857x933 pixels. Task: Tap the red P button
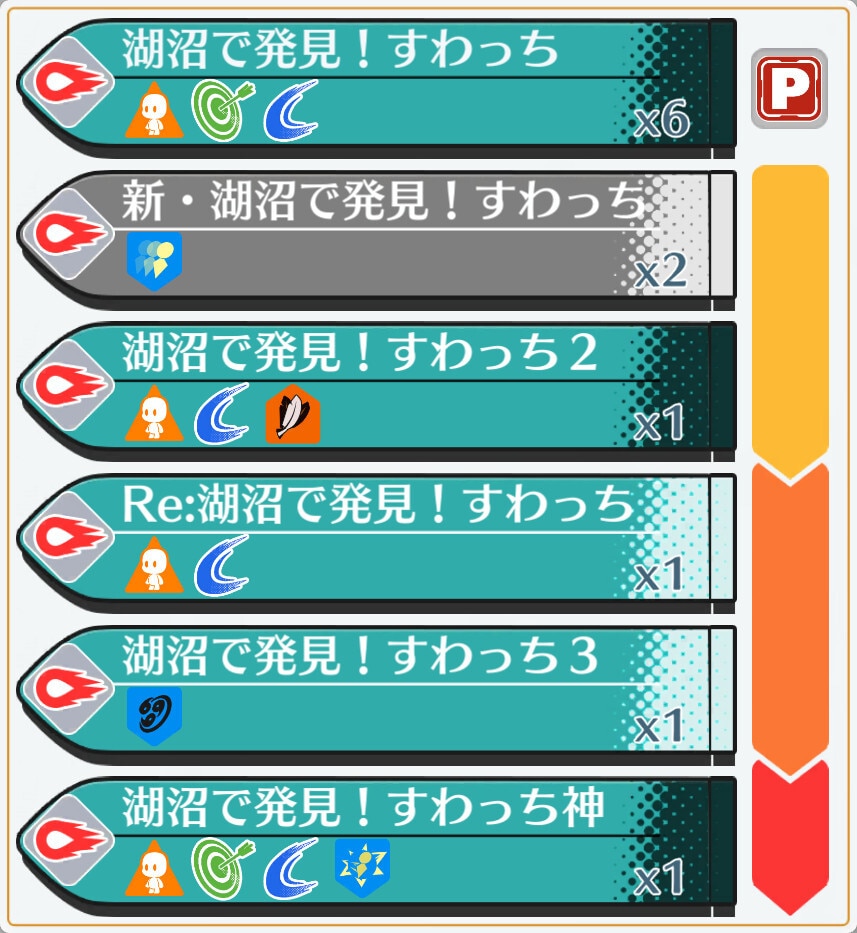click(x=789, y=88)
